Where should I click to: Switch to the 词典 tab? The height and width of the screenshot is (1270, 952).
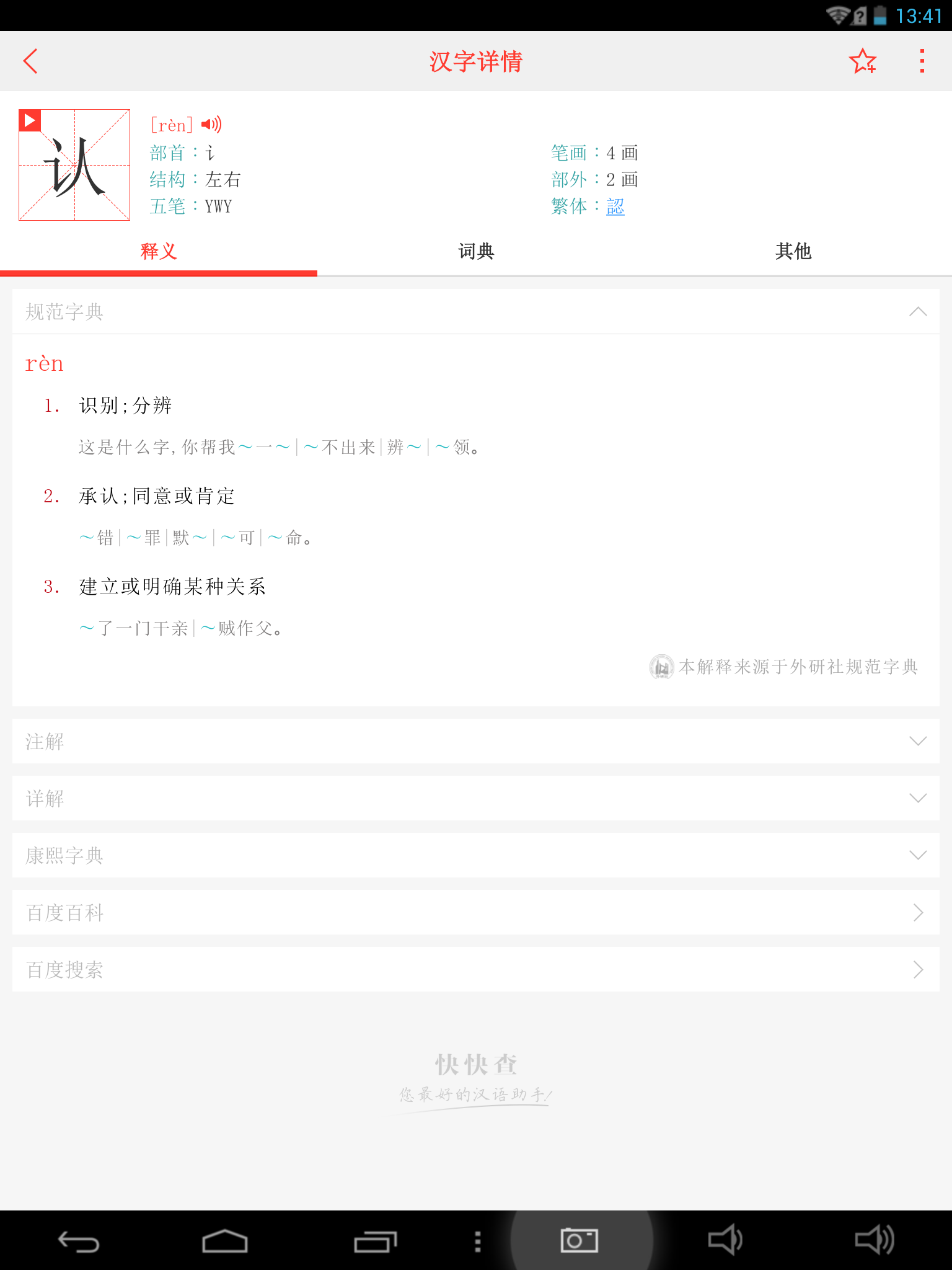pyautogui.click(x=476, y=251)
